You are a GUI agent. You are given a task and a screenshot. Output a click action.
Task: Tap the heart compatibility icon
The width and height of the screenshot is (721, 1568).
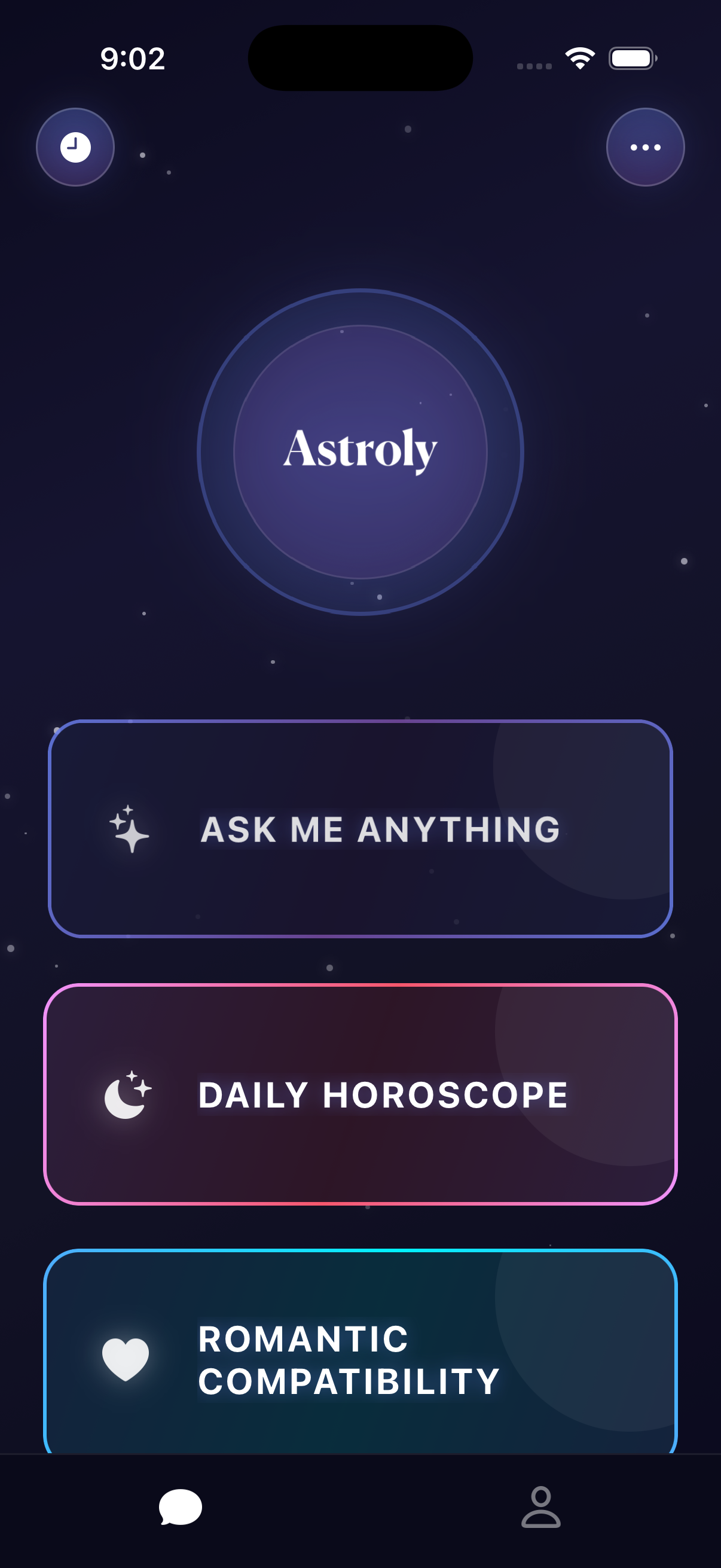(126, 1357)
